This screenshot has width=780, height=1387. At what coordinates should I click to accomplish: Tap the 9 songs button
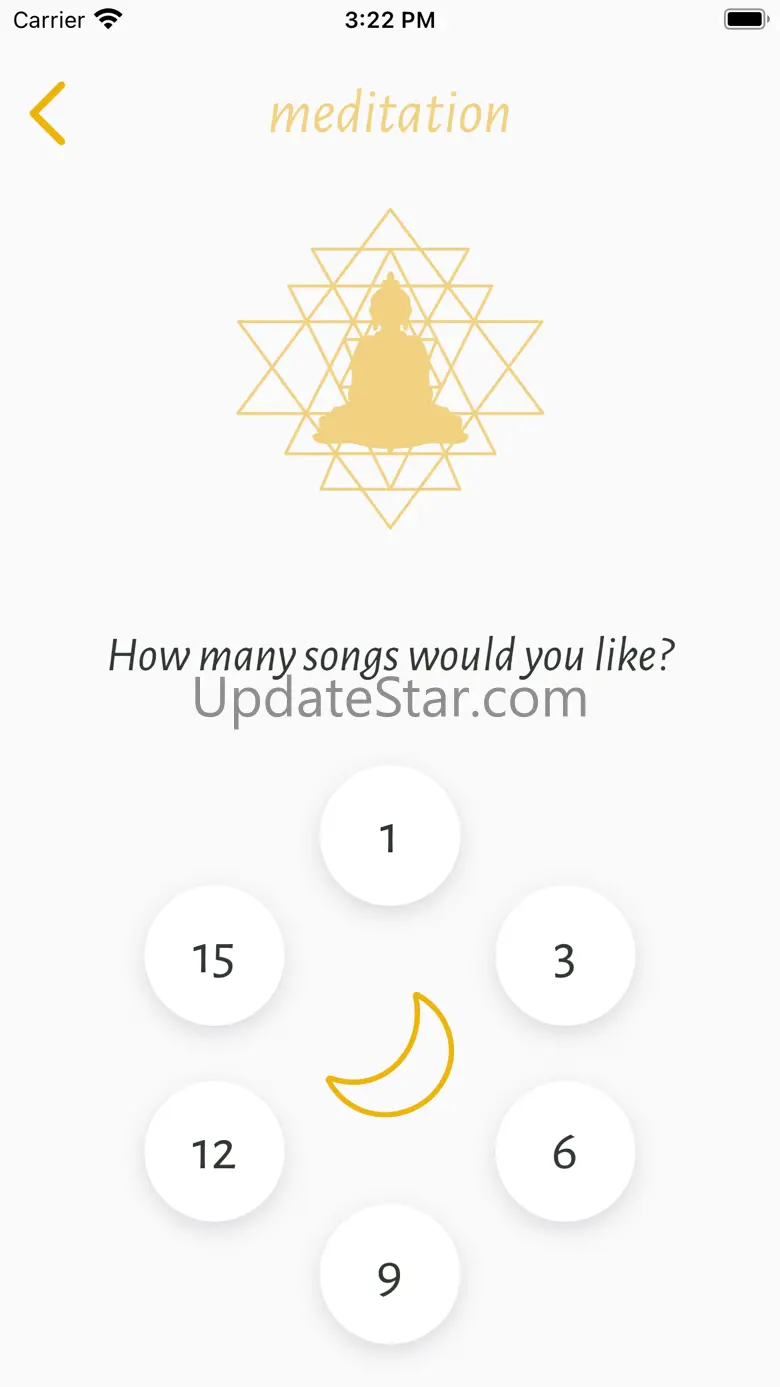[390, 1275]
